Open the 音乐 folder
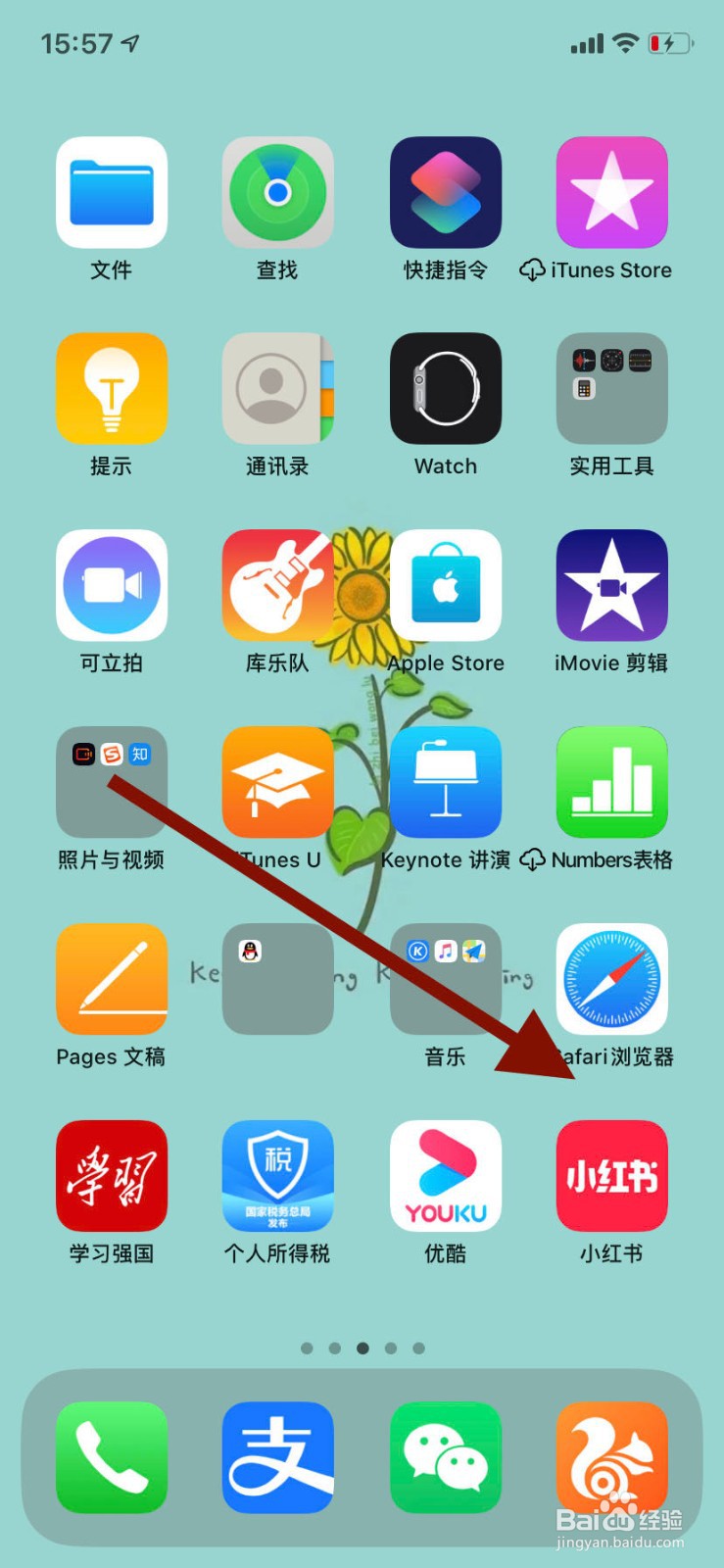724x1568 pixels. [x=445, y=980]
